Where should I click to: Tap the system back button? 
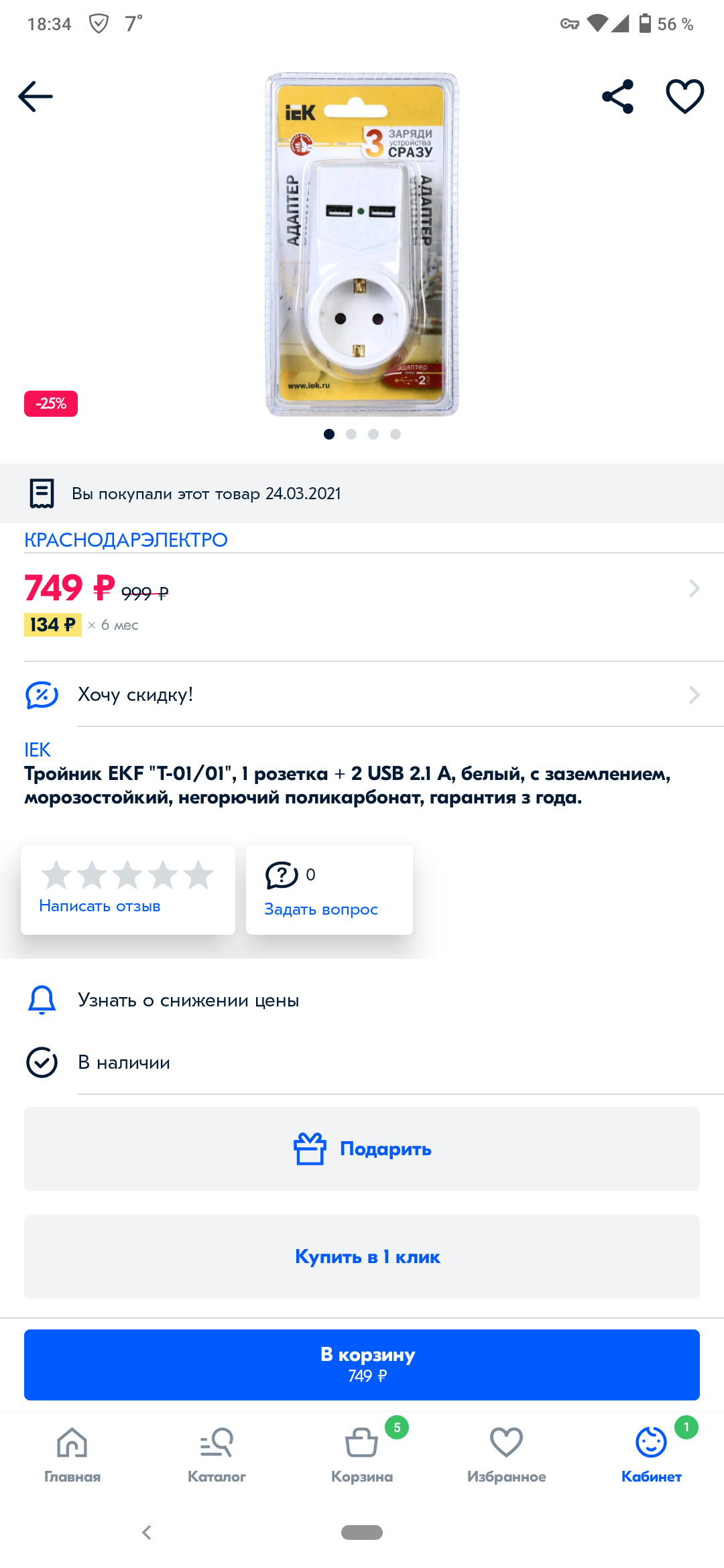(147, 1532)
